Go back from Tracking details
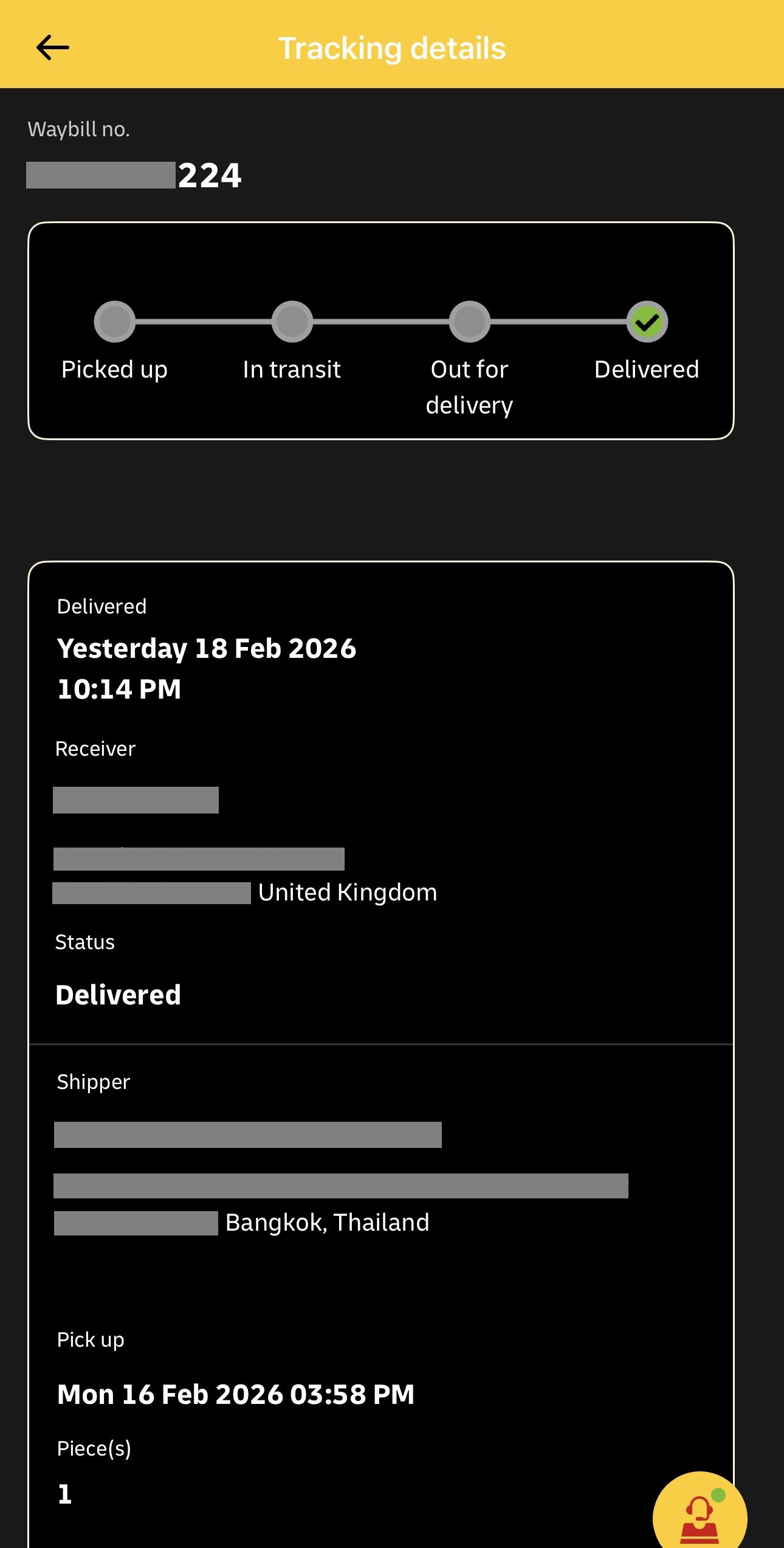784x1548 pixels. pos(53,48)
